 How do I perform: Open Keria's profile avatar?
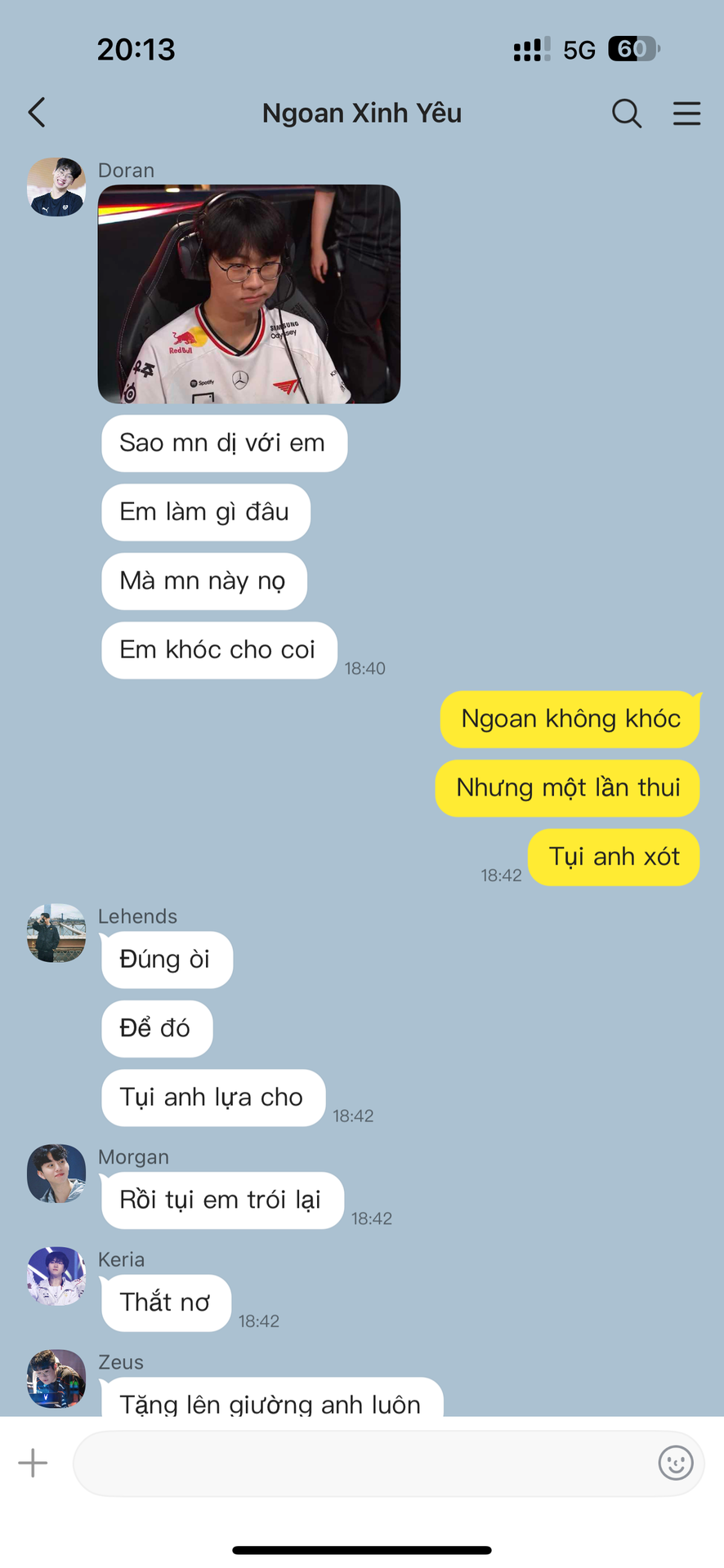56,1276
